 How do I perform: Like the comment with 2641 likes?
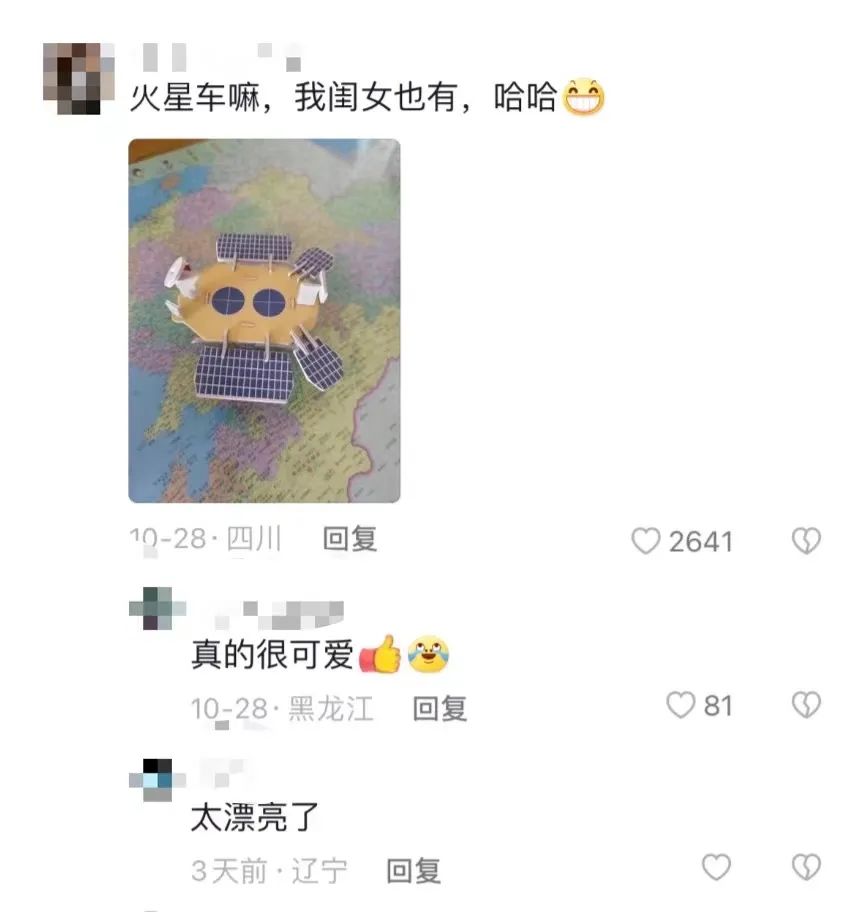pos(647,541)
